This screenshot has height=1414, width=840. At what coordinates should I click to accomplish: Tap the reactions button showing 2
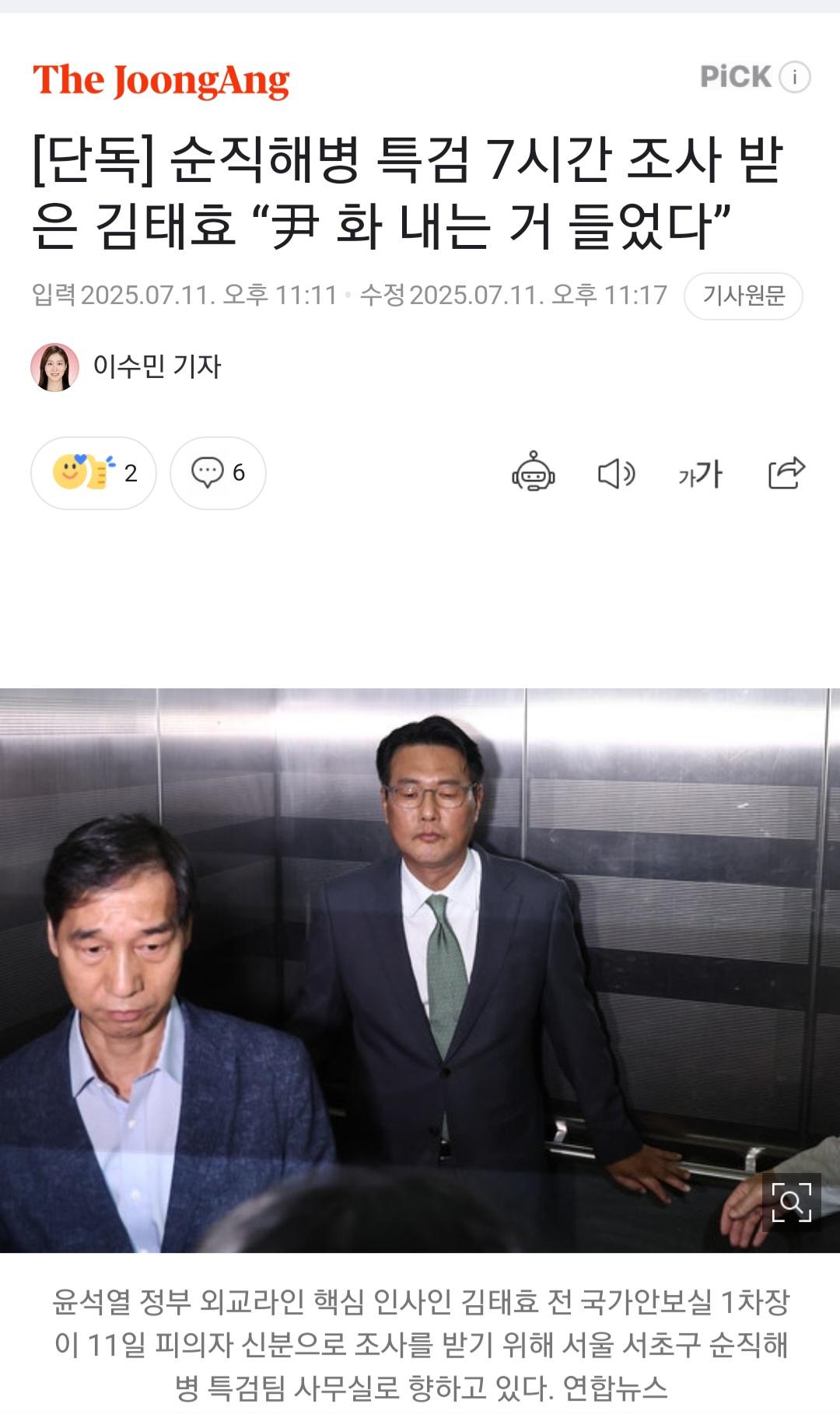tap(93, 473)
